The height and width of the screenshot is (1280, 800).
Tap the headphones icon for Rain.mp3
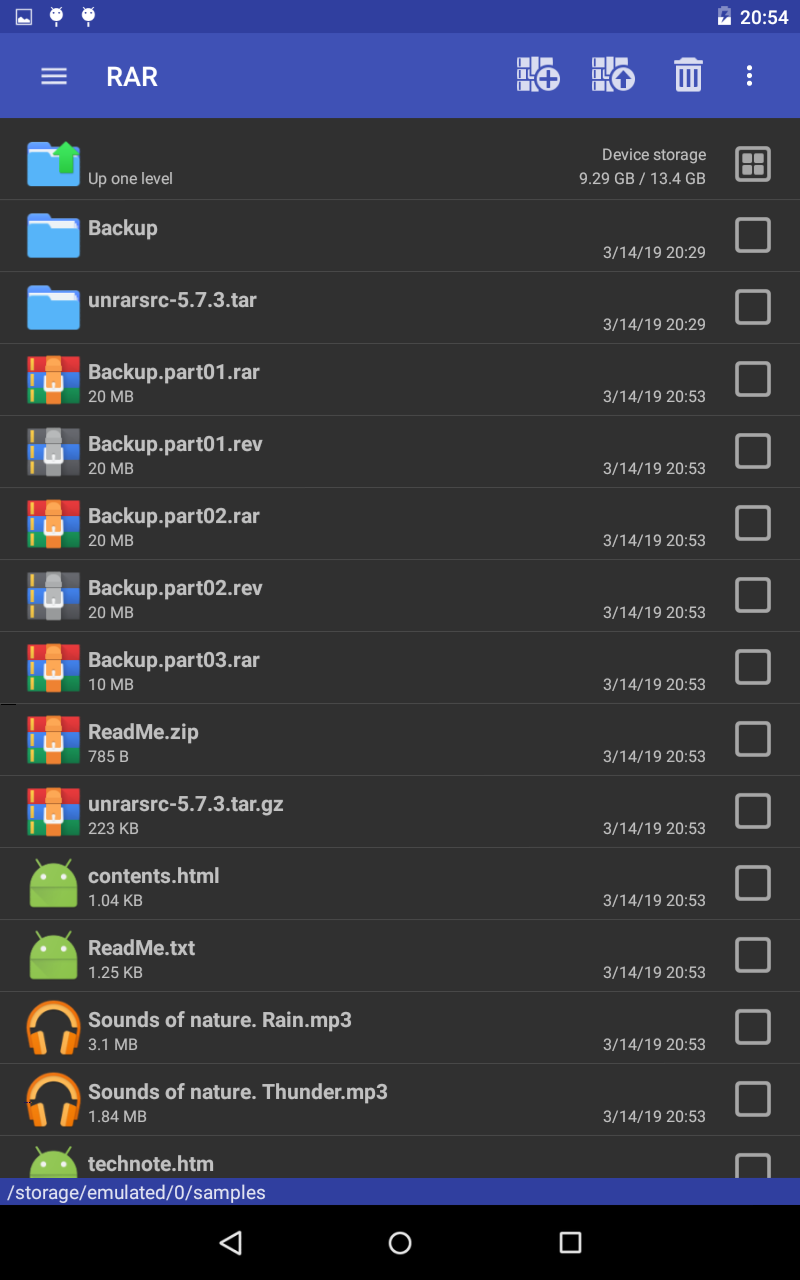coord(53,1027)
